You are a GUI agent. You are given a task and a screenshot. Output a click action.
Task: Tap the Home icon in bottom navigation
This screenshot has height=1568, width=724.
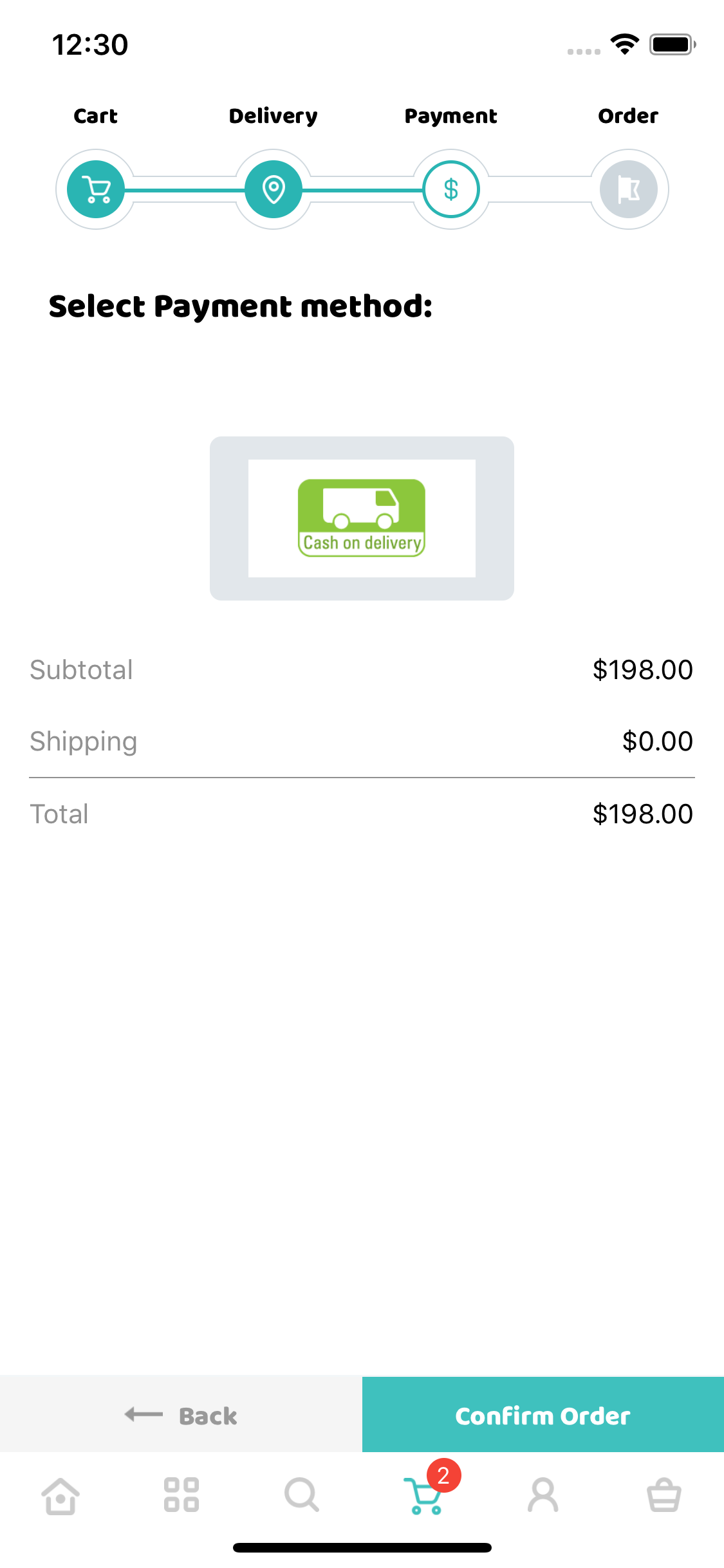60,1497
